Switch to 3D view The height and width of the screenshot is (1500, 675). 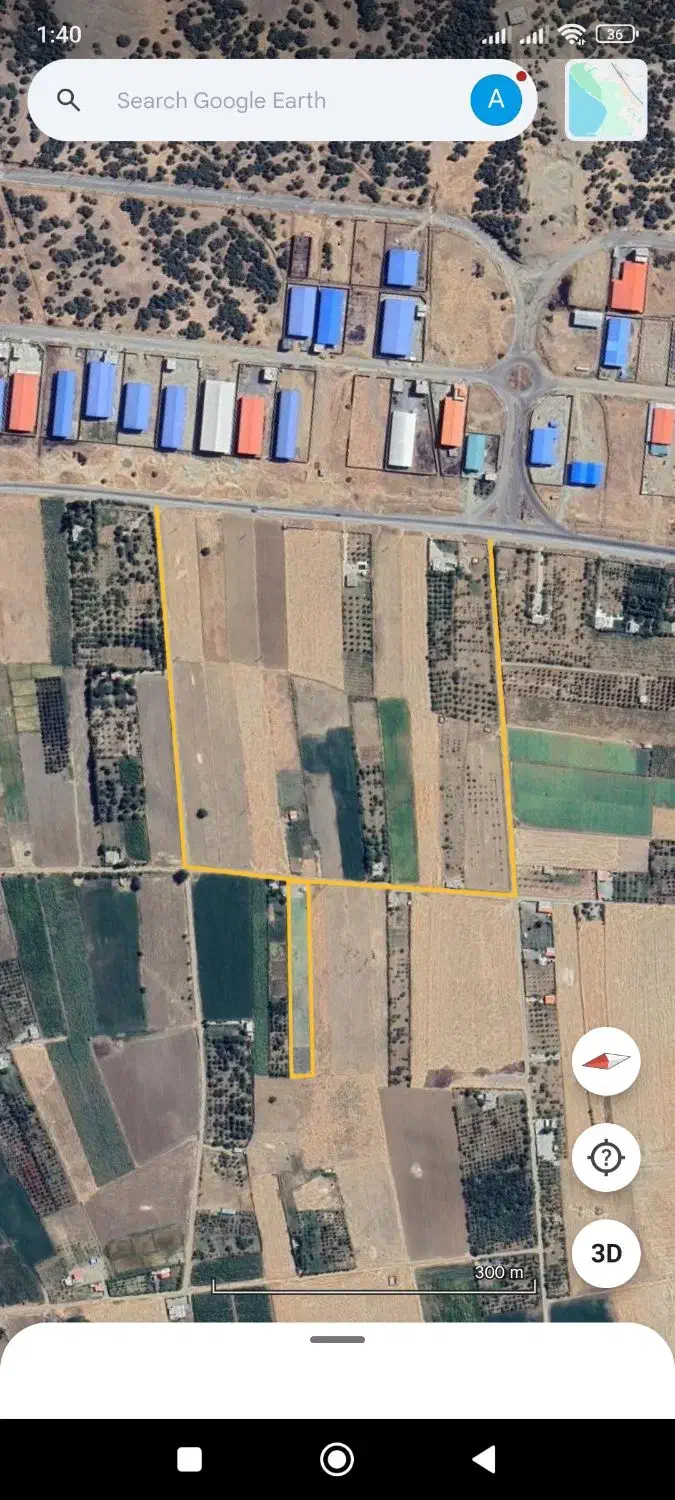pos(606,1253)
